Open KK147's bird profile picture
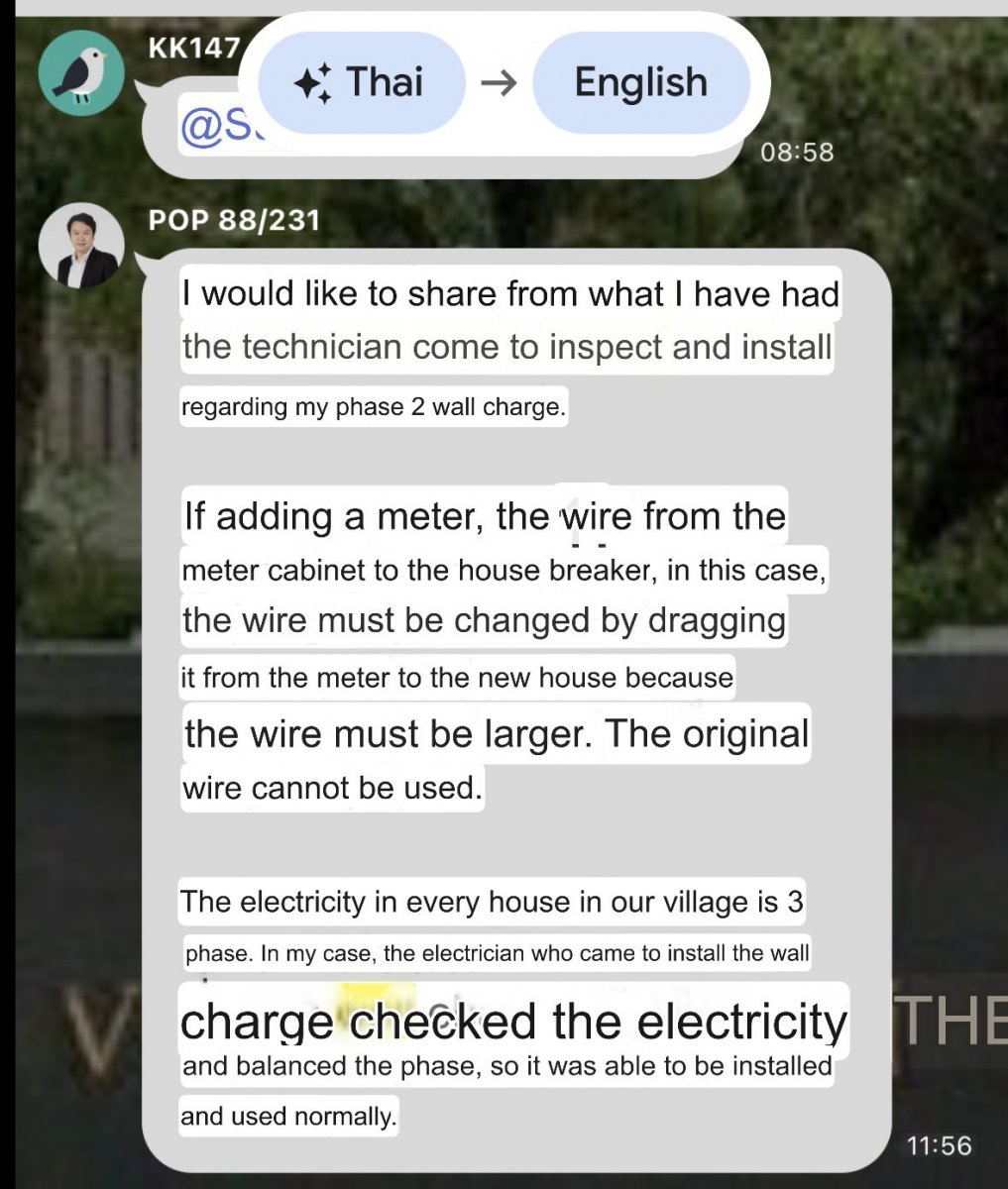The height and width of the screenshot is (1189, 1008). coord(81,73)
